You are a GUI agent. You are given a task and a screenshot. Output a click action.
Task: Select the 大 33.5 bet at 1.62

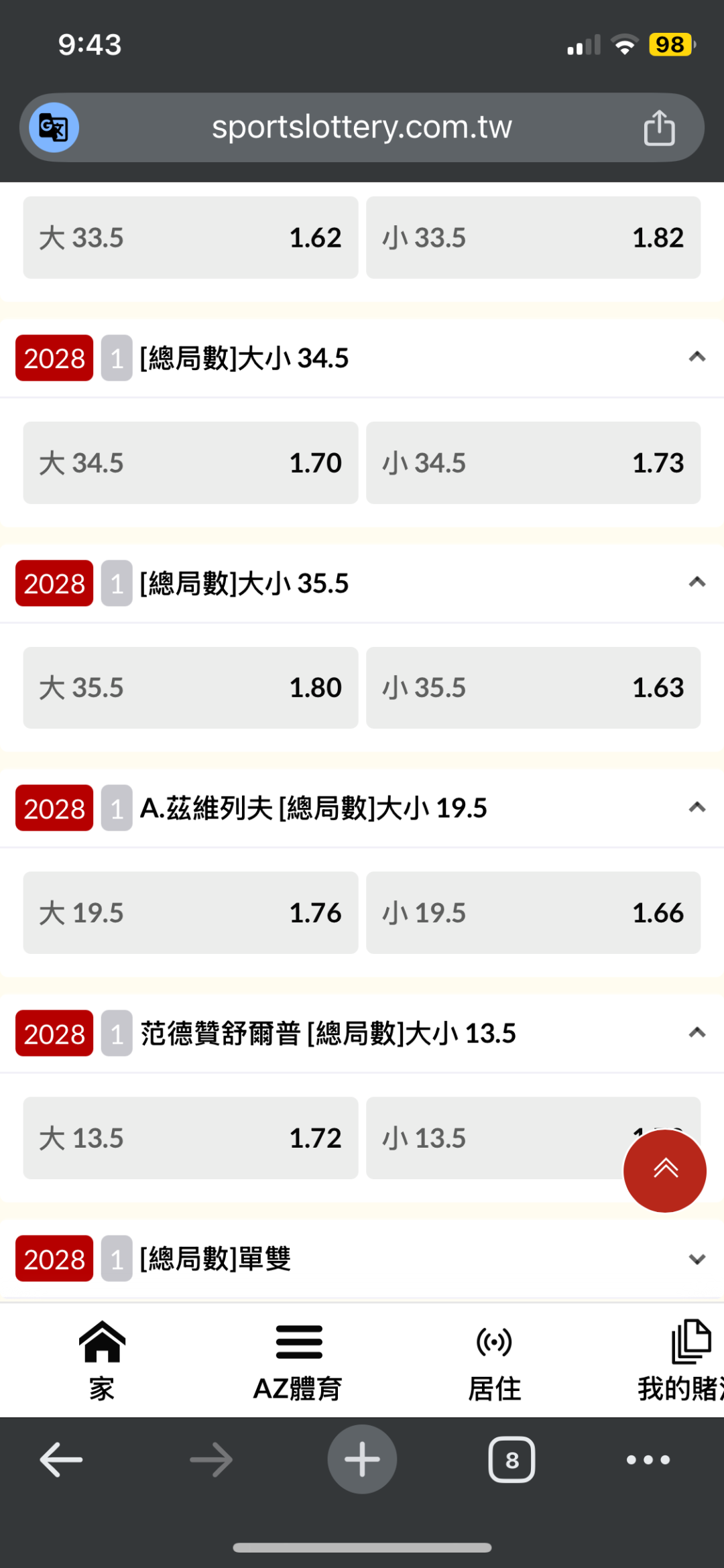190,237
